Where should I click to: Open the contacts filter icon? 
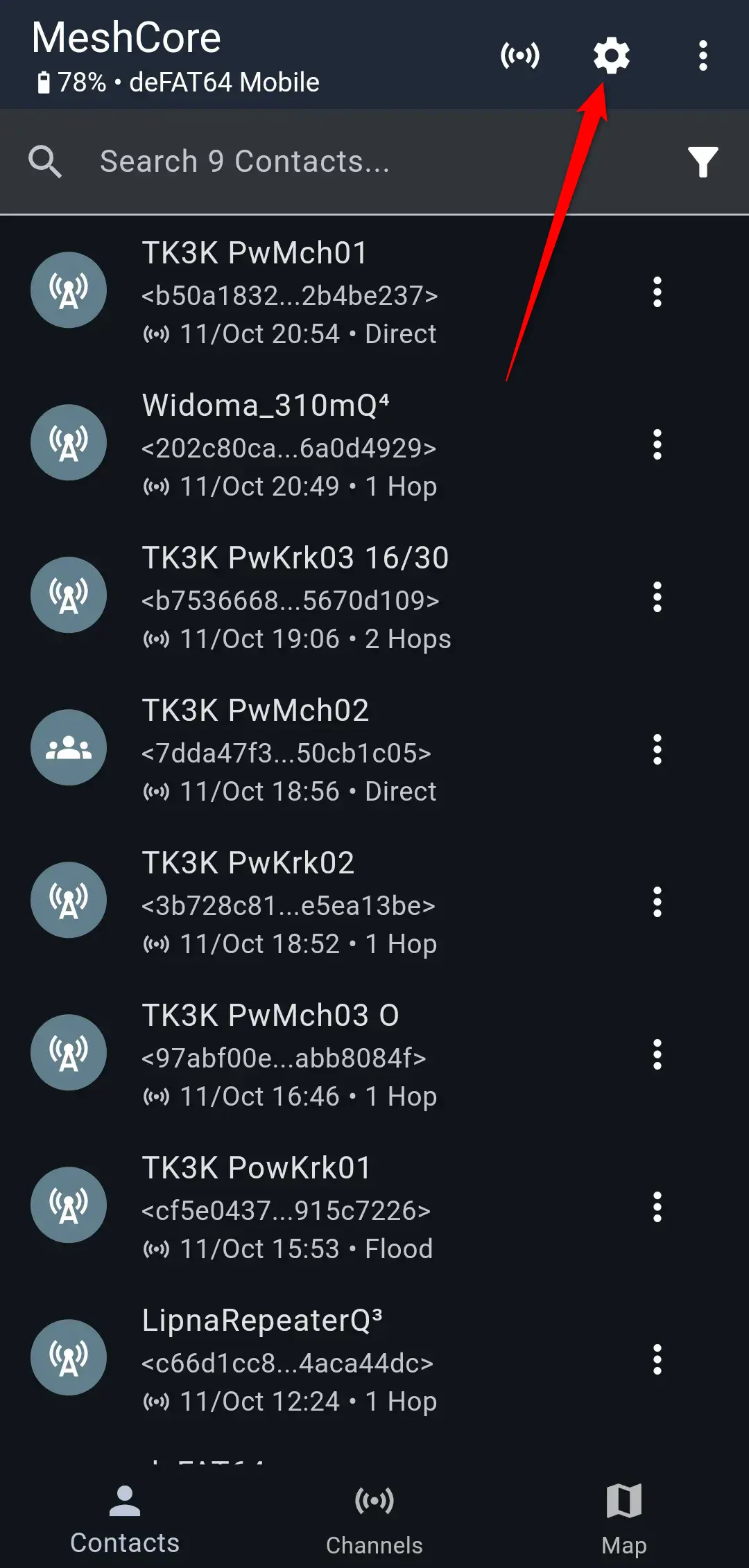coord(703,162)
